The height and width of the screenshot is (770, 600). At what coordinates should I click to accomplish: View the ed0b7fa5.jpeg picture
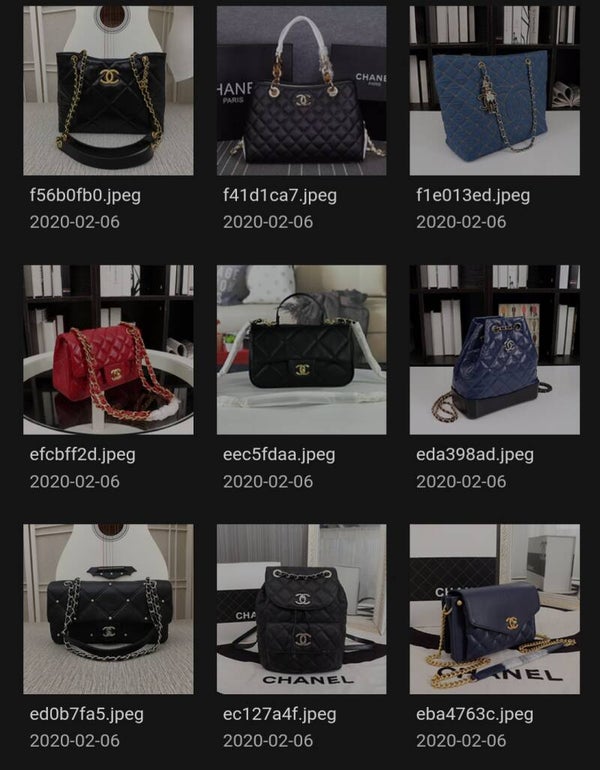(108, 609)
